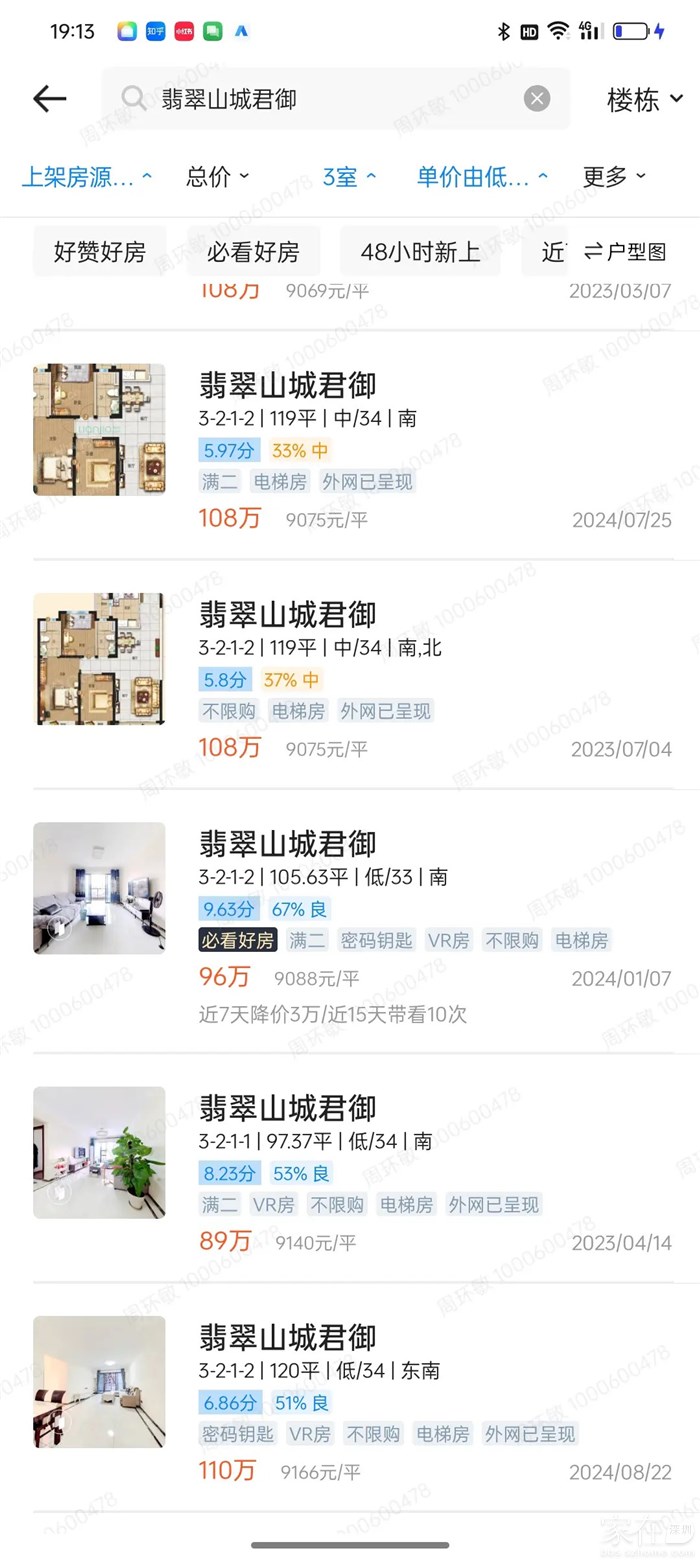Open the 楼栋 dropdown
The image size is (700, 1560).
pos(645,99)
